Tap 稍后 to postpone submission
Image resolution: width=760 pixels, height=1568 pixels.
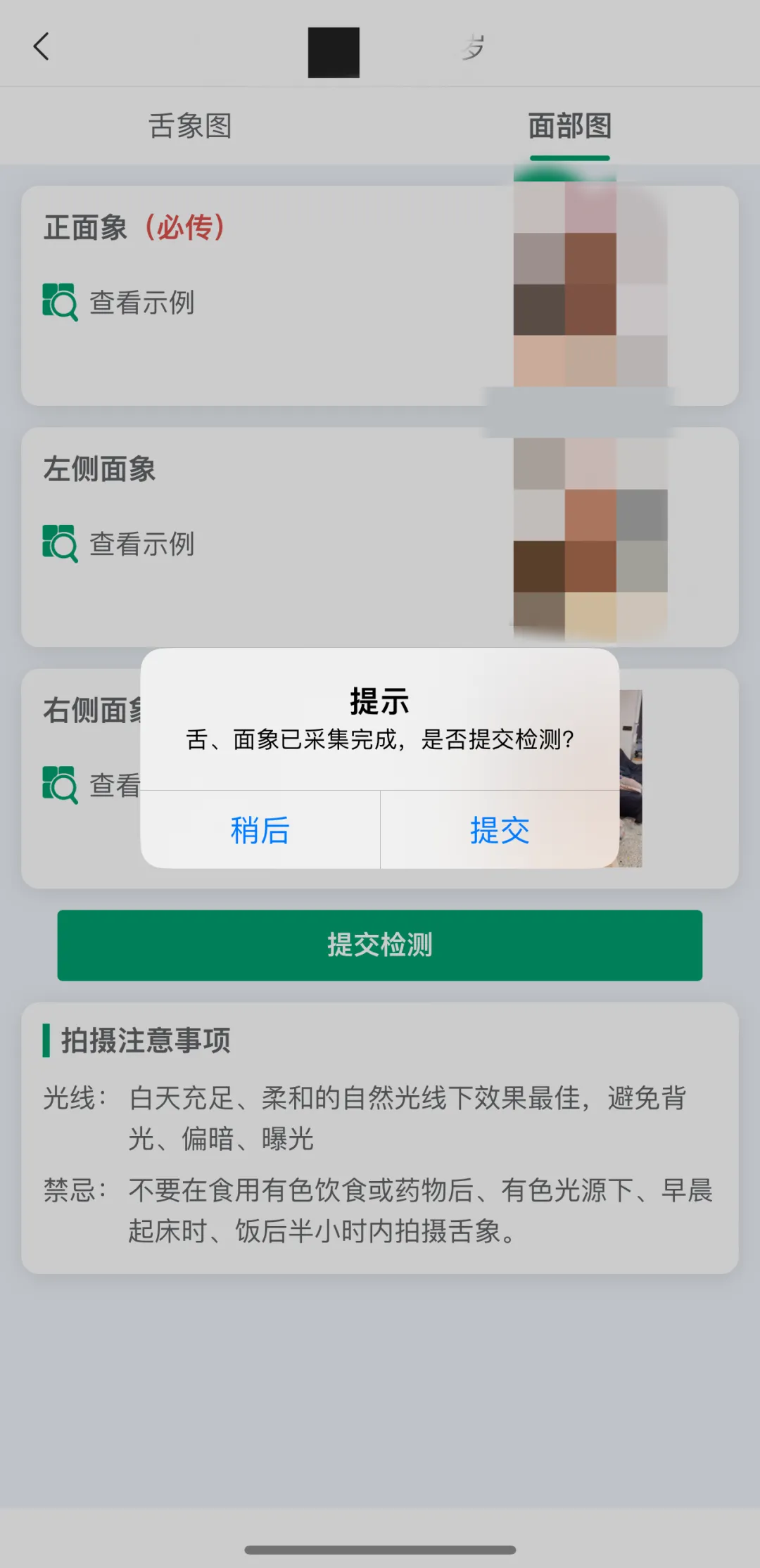point(260,830)
